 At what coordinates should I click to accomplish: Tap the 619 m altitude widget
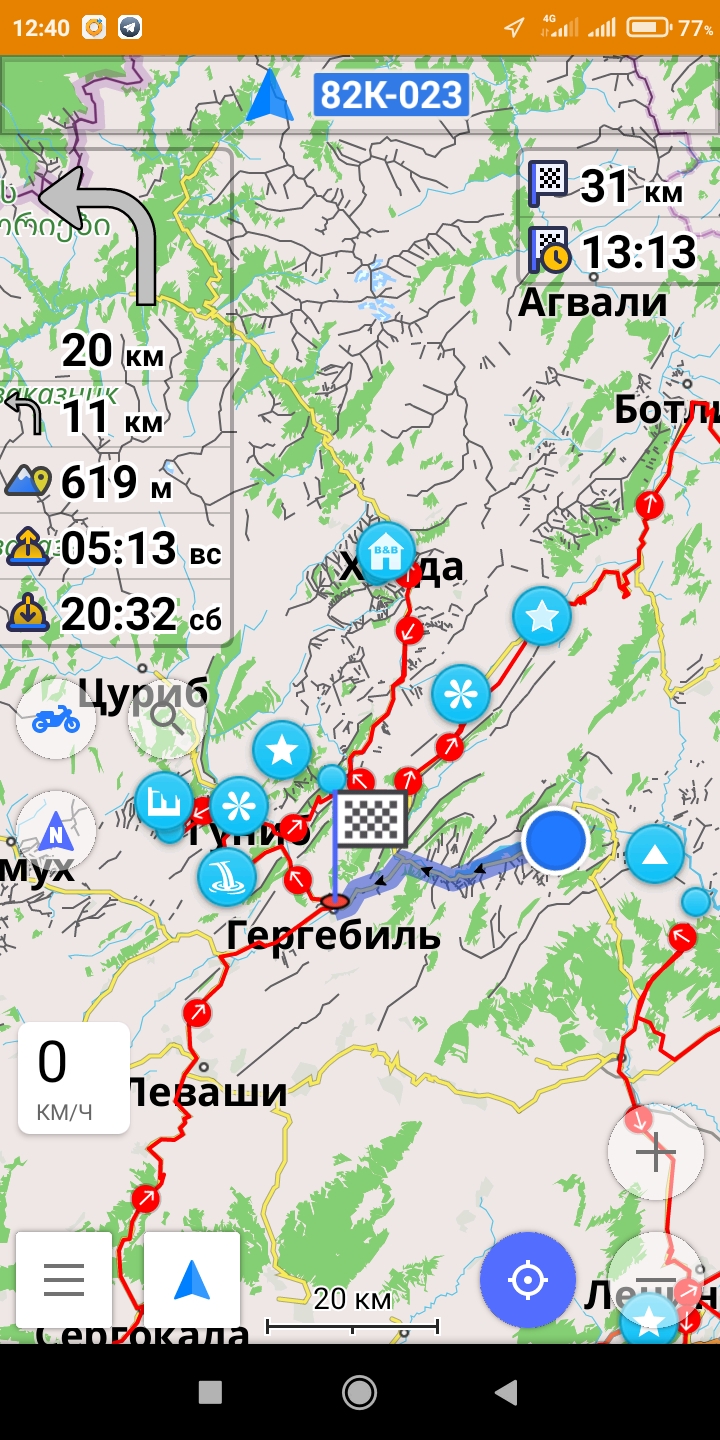(115, 482)
